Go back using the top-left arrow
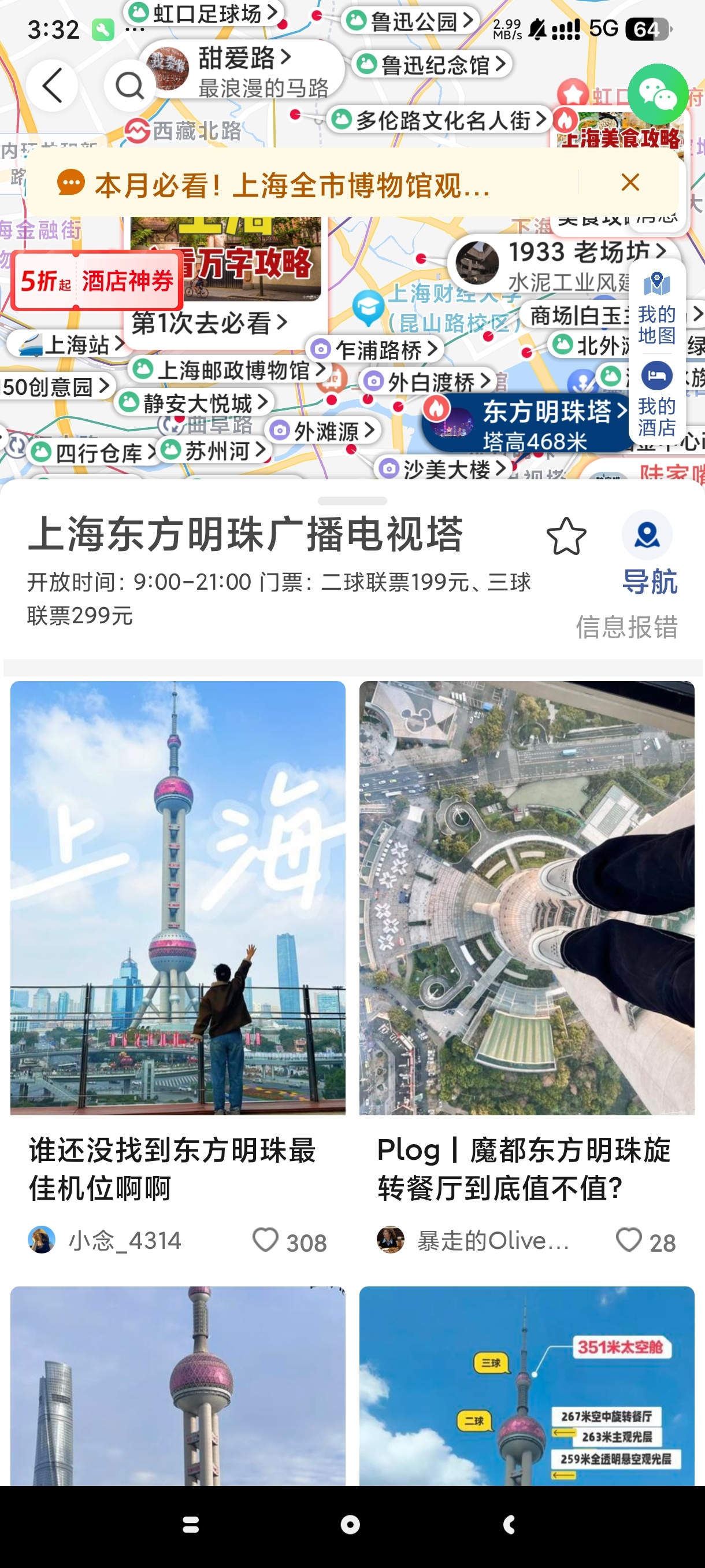Image resolution: width=705 pixels, height=1568 pixels. pyautogui.click(x=53, y=85)
